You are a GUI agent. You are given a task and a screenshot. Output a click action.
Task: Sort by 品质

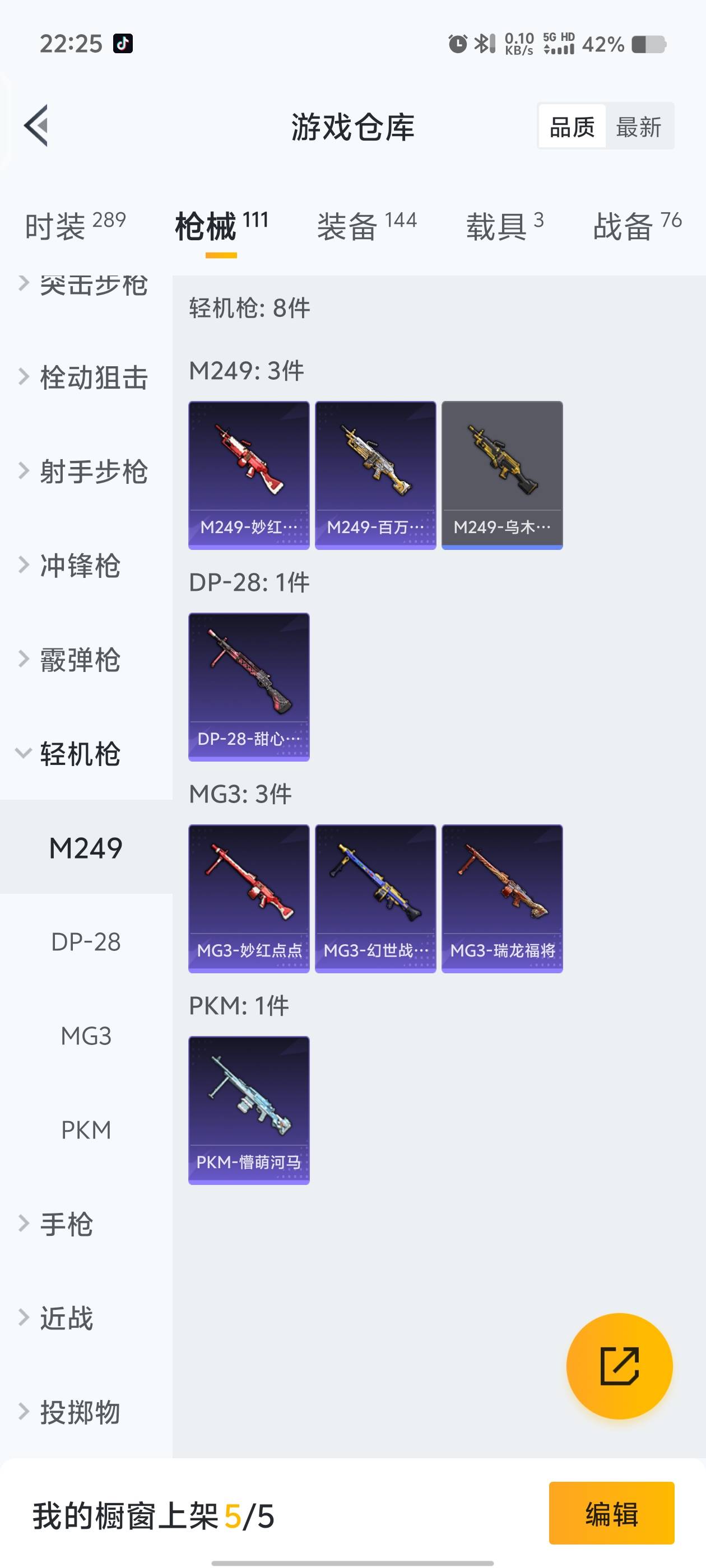coord(572,127)
